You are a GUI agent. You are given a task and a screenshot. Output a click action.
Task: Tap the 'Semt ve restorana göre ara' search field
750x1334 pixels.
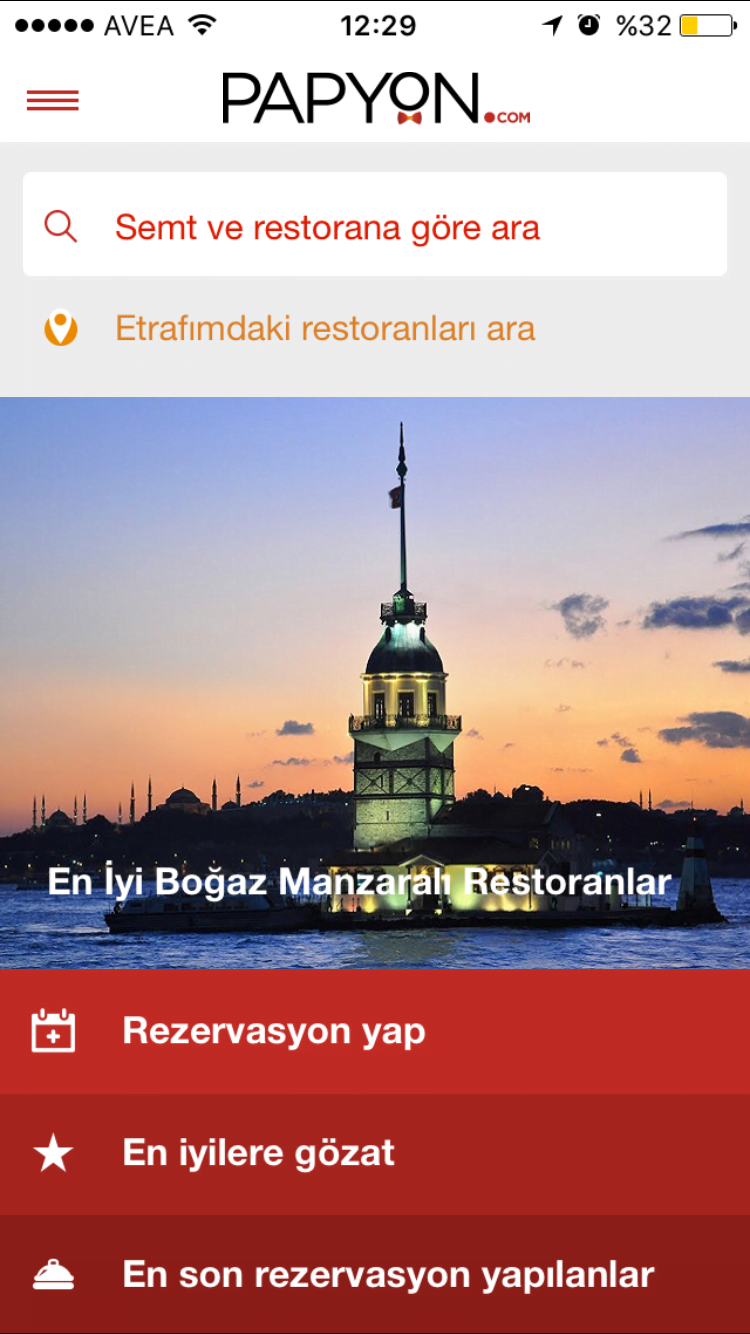375,225
